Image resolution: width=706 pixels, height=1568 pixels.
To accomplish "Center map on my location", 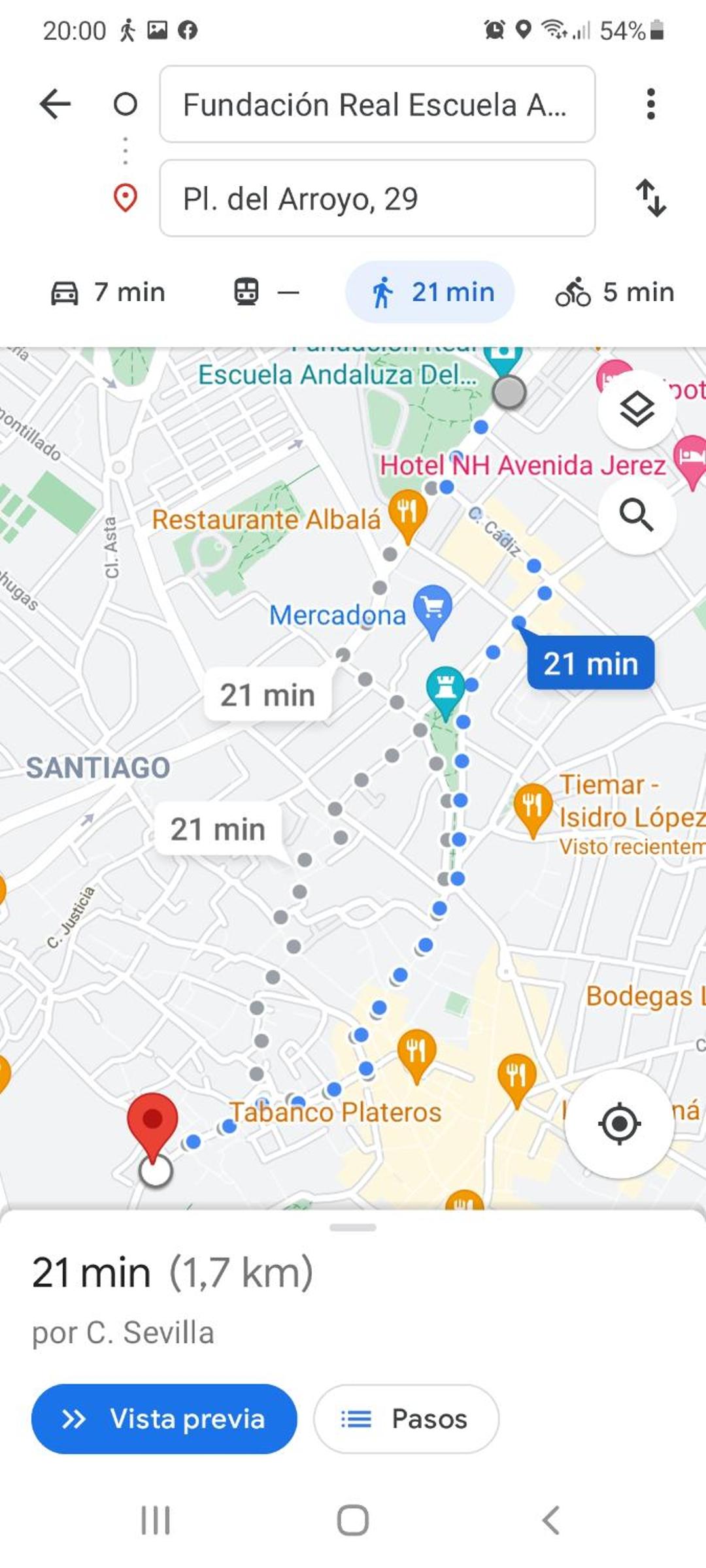I will point(619,1124).
